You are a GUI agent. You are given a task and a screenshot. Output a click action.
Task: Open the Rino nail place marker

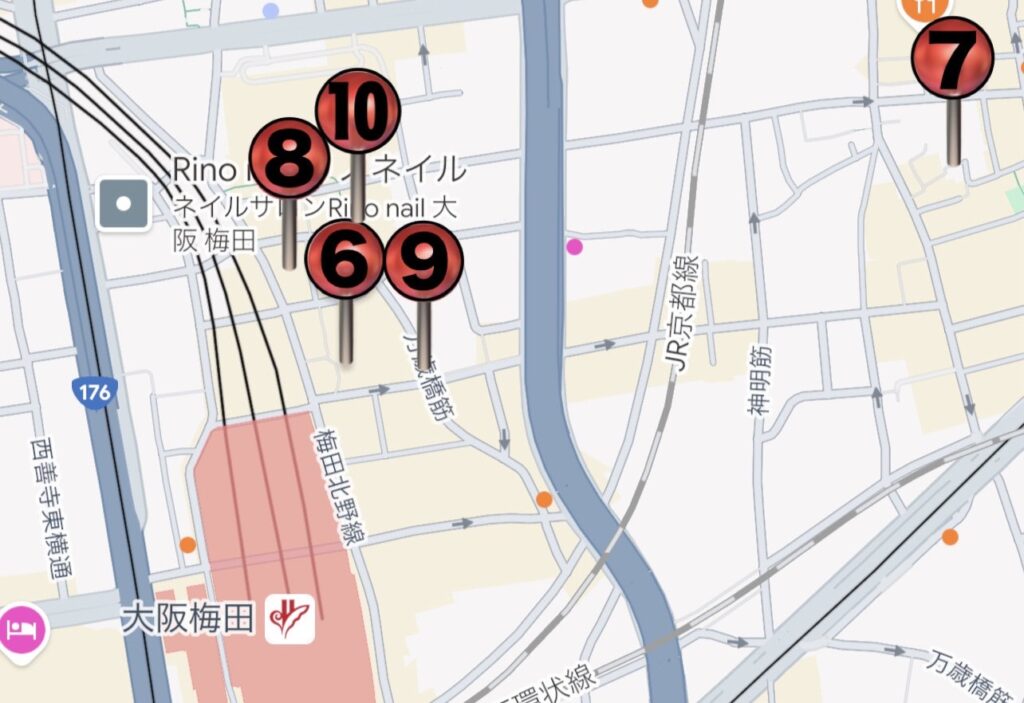pyautogui.click(x=124, y=204)
